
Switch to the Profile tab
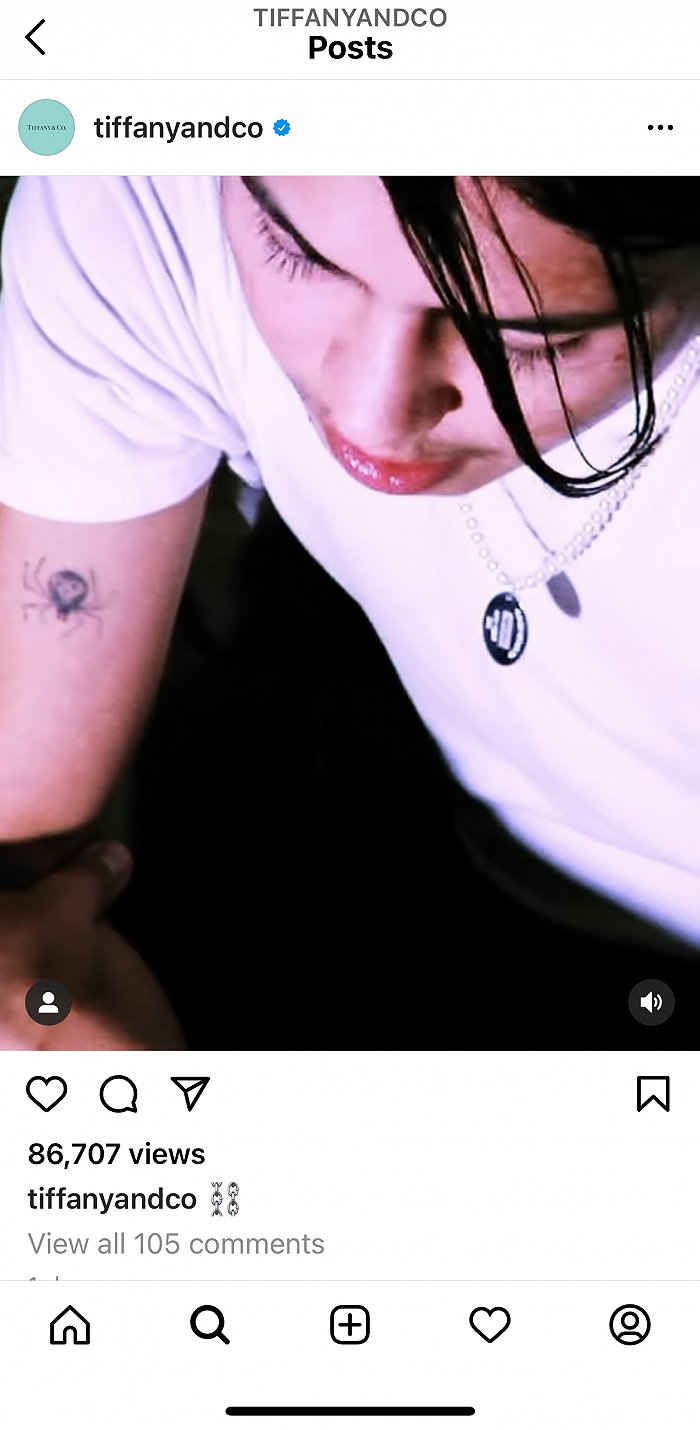630,1326
